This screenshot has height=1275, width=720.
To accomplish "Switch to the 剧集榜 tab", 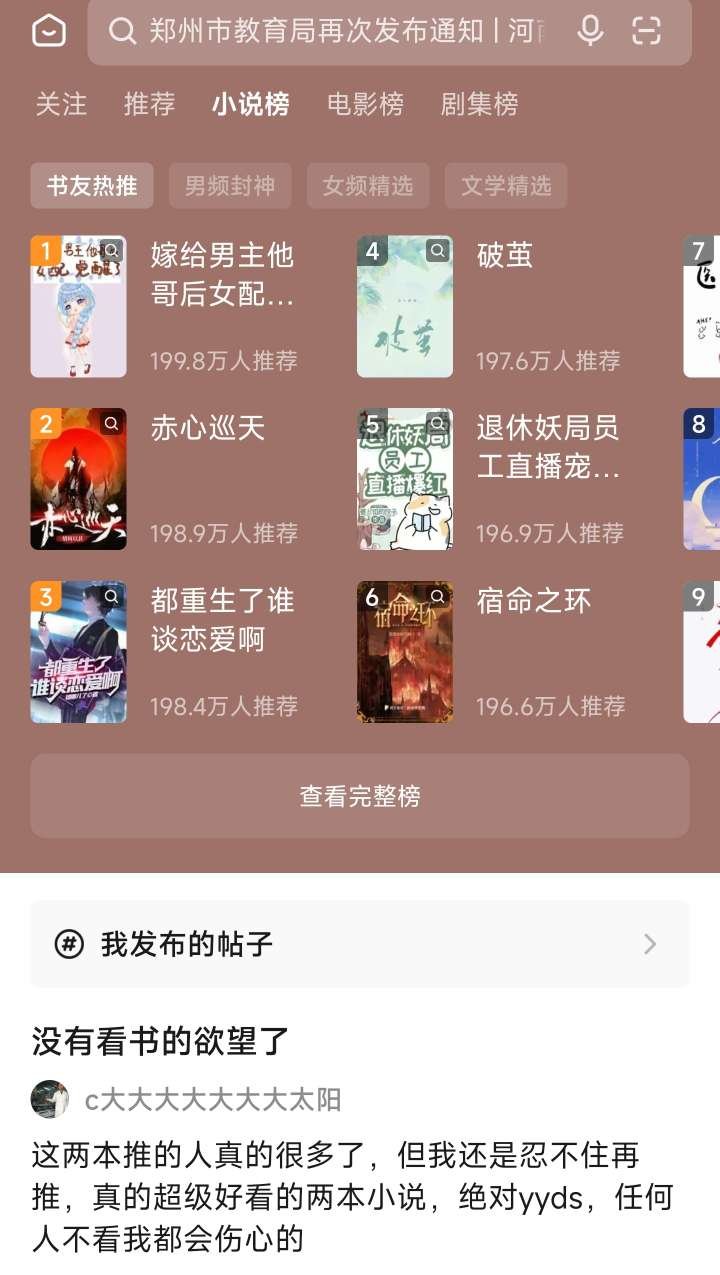I will click(x=478, y=104).
